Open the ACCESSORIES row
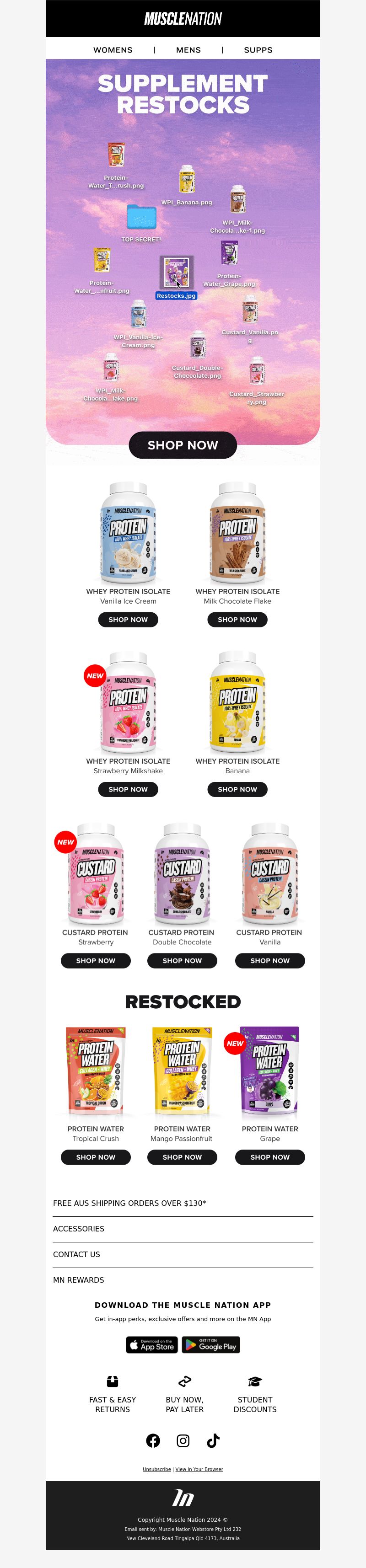366x1568 pixels. [x=79, y=1229]
